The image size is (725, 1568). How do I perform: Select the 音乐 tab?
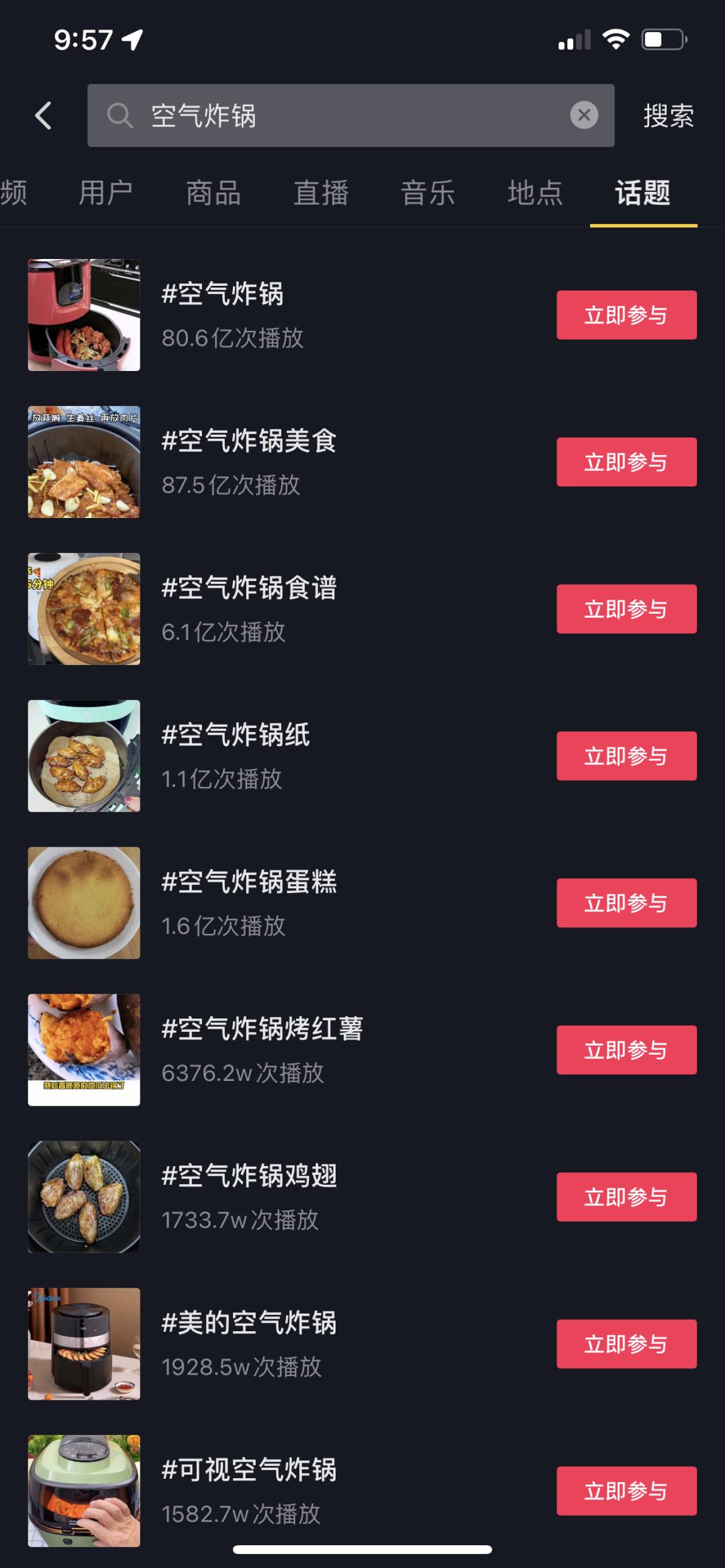[x=428, y=193]
